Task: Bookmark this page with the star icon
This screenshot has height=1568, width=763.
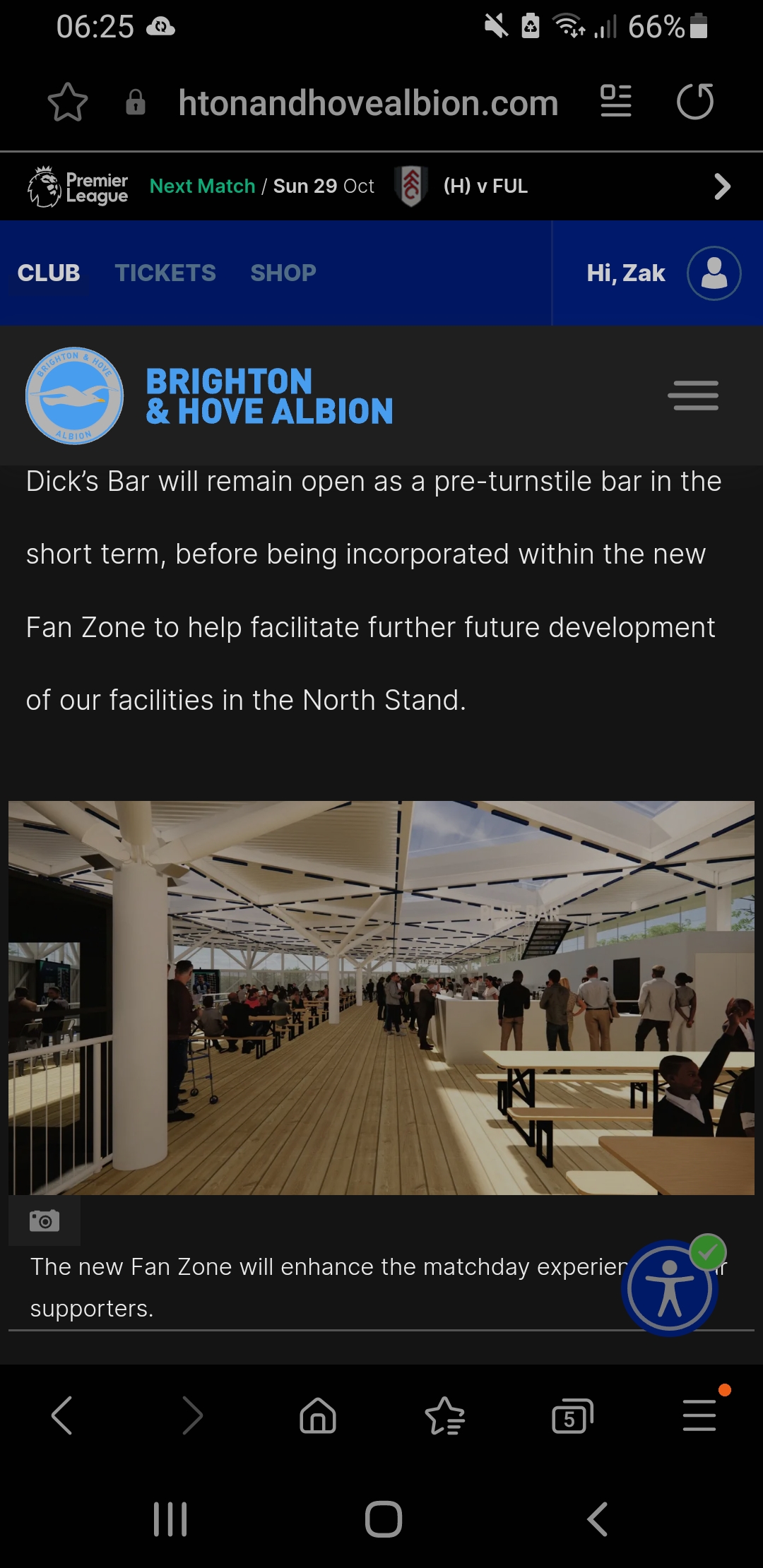Action: coord(68,102)
